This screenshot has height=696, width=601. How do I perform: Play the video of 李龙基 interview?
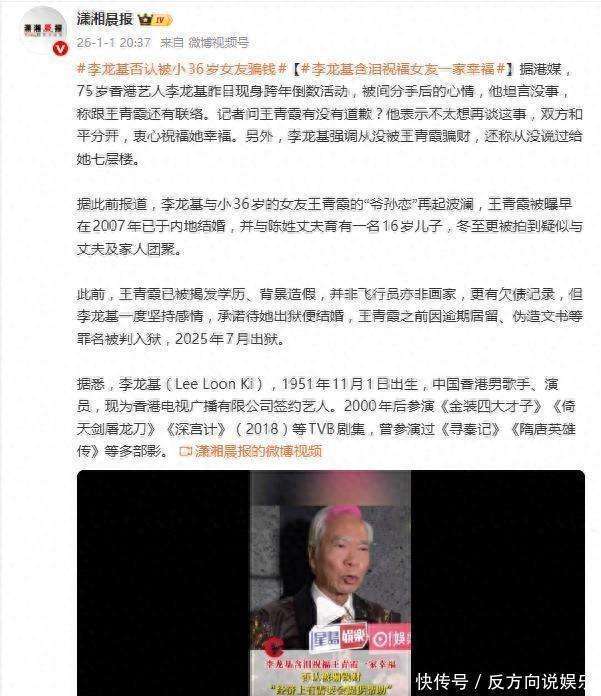[331, 582]
